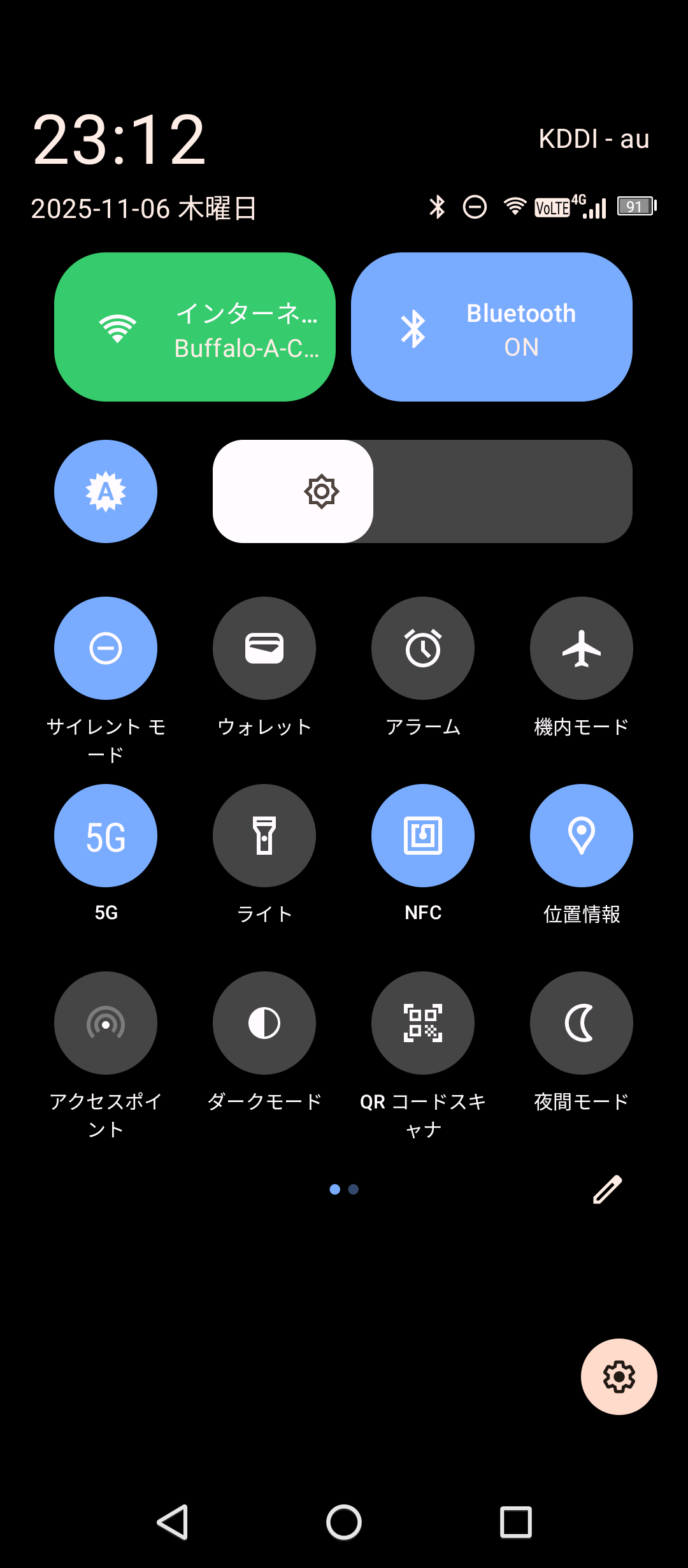Enable アクセスポイント hotspot

click(106, 1023)
